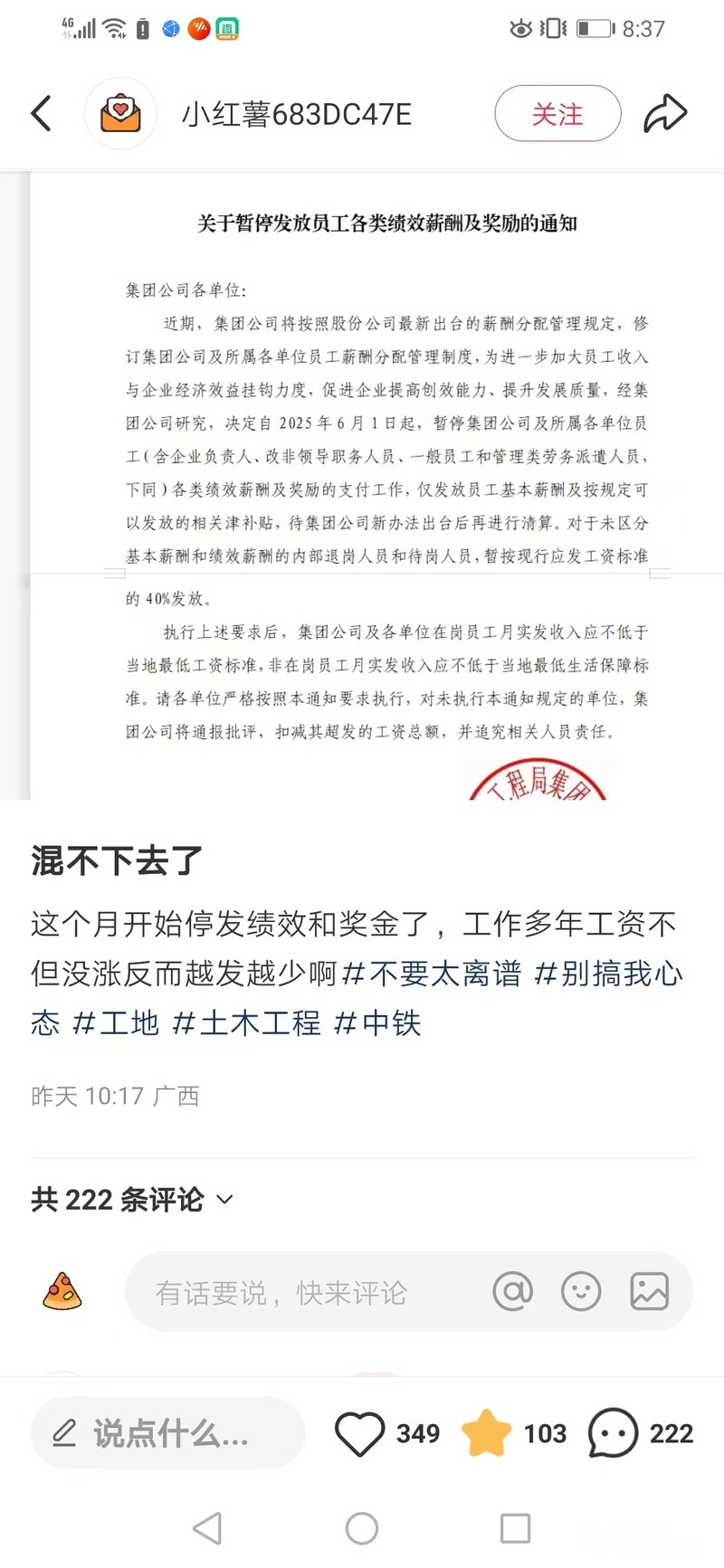Image resolution: width=724 pixels, height=1568 pixels.
Task: Open the profile of 小红薯683DC47E
Action: 297,115
